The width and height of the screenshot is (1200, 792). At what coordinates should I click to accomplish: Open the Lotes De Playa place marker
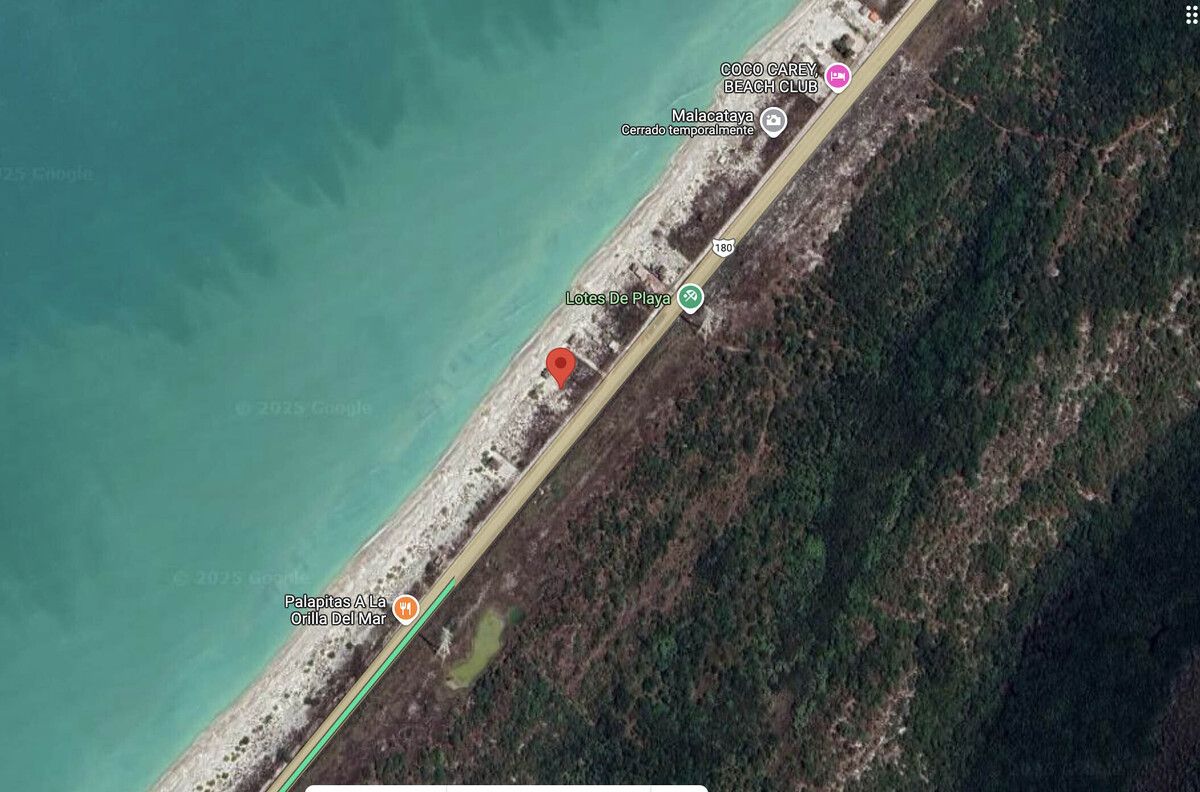(690, 297)
